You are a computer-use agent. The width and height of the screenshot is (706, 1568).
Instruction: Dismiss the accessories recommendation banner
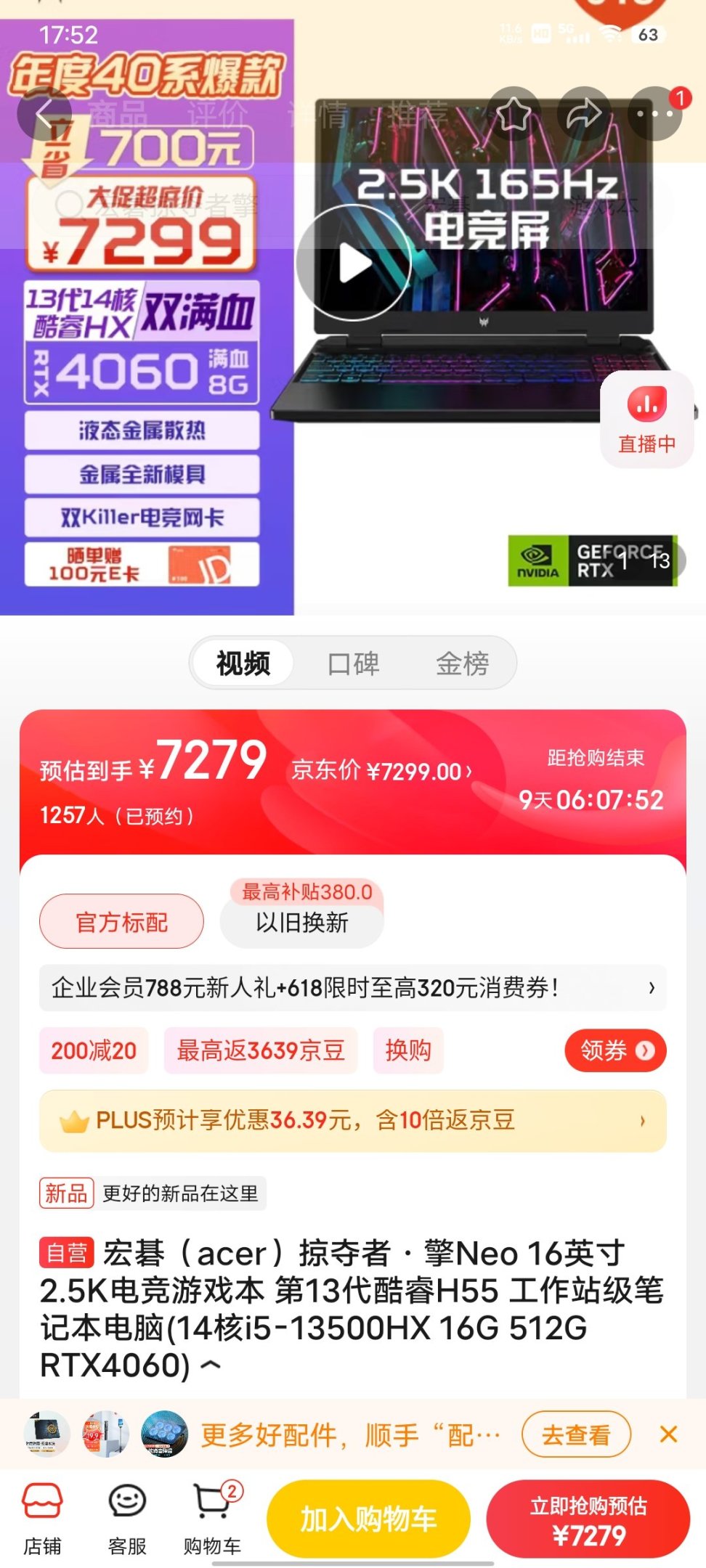(668, 1434)
